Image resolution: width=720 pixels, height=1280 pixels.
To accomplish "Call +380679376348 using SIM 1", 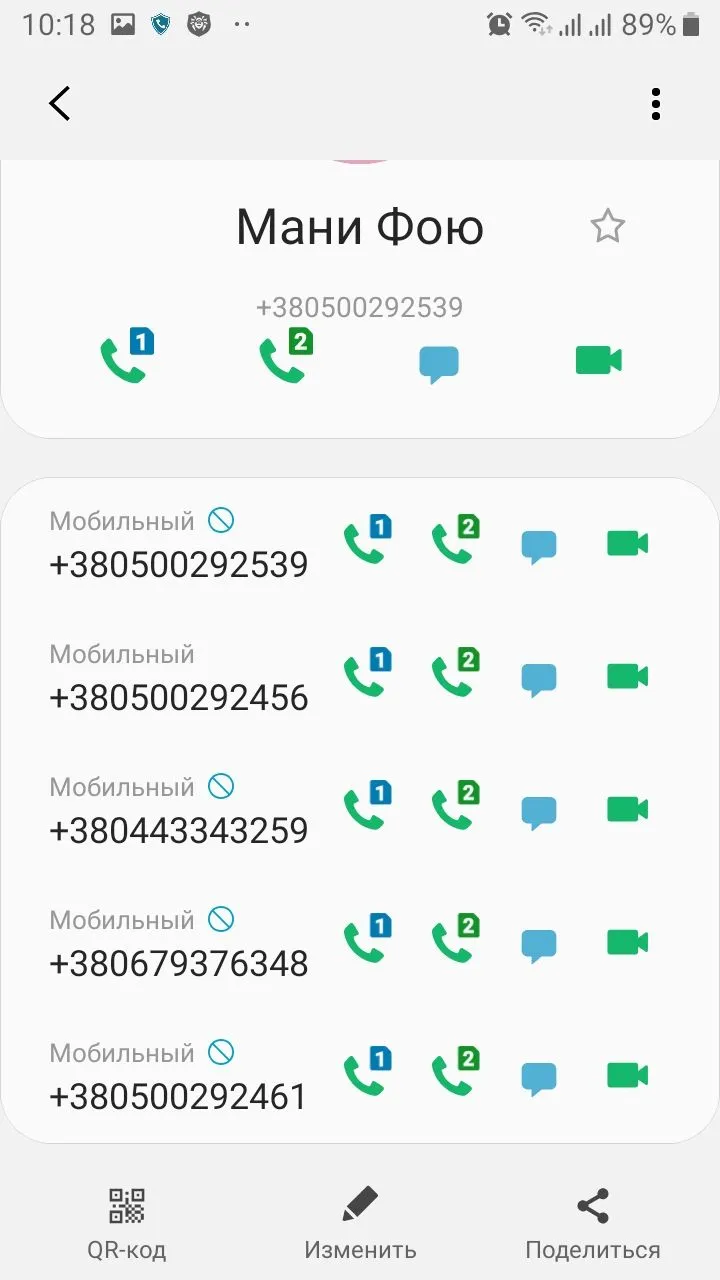I will pyautogui.click(x=366, y=941).
